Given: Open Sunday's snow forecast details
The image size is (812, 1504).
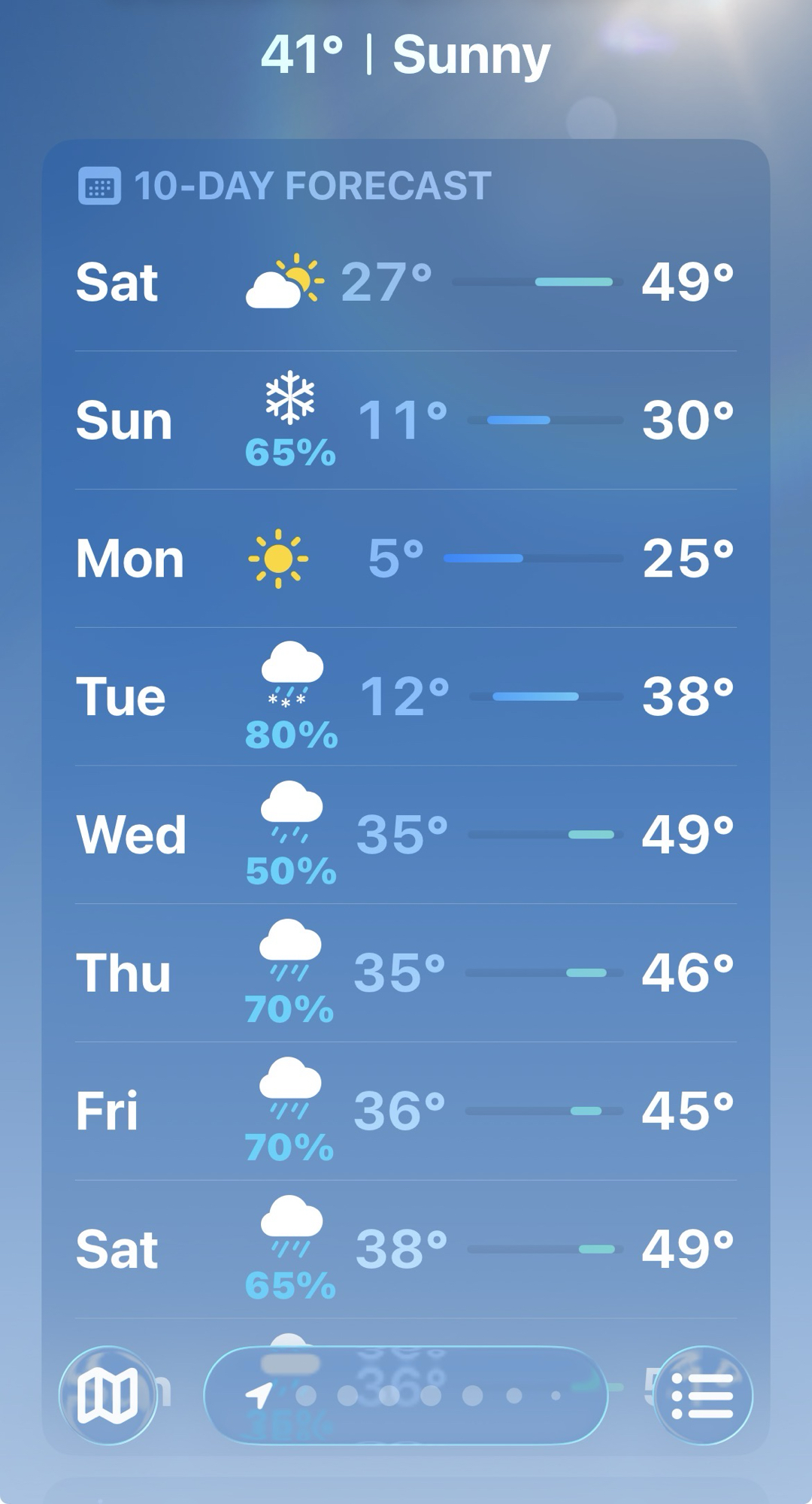Looking at the screenshot, I should pyautogui.click(x=406, y=420).
